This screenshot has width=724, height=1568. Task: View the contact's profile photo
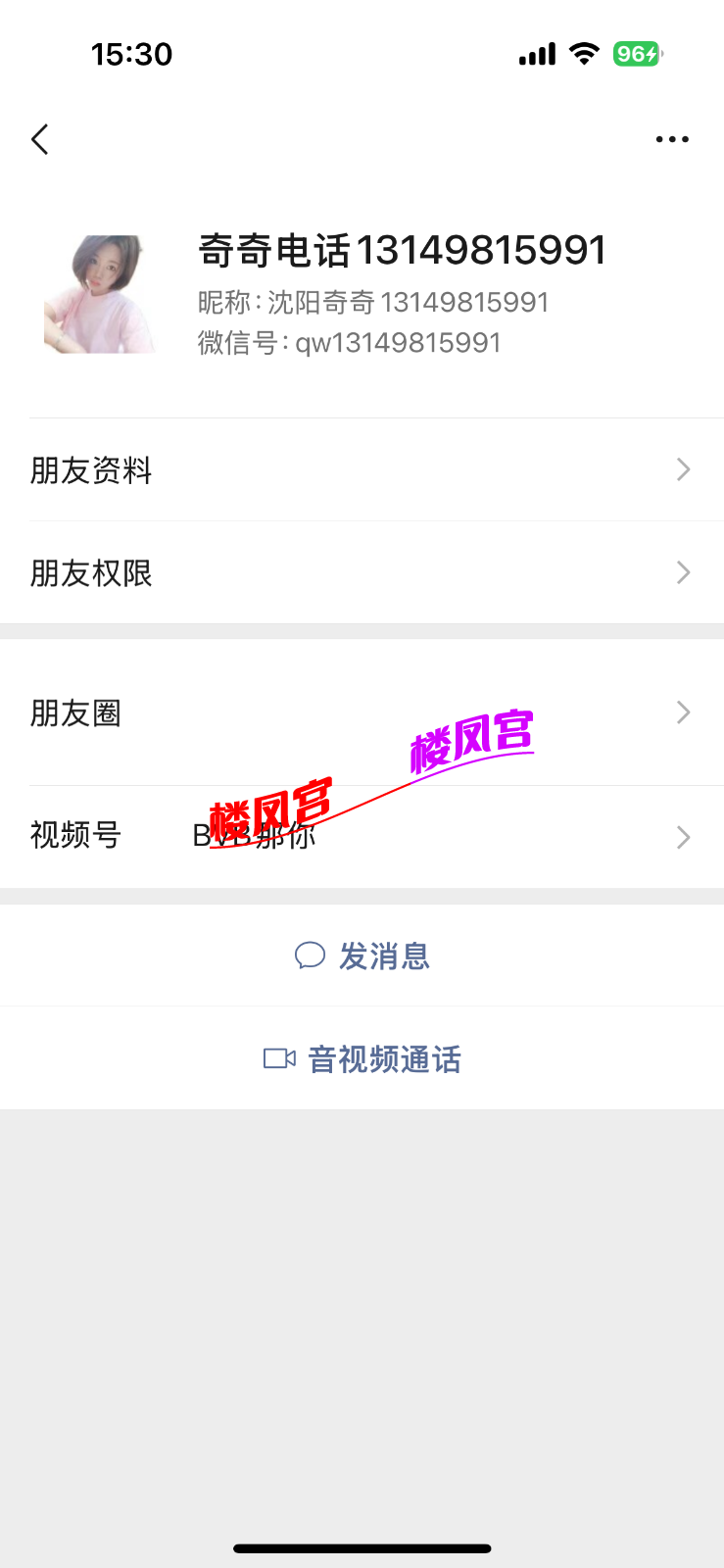click(x=100, y=294)
